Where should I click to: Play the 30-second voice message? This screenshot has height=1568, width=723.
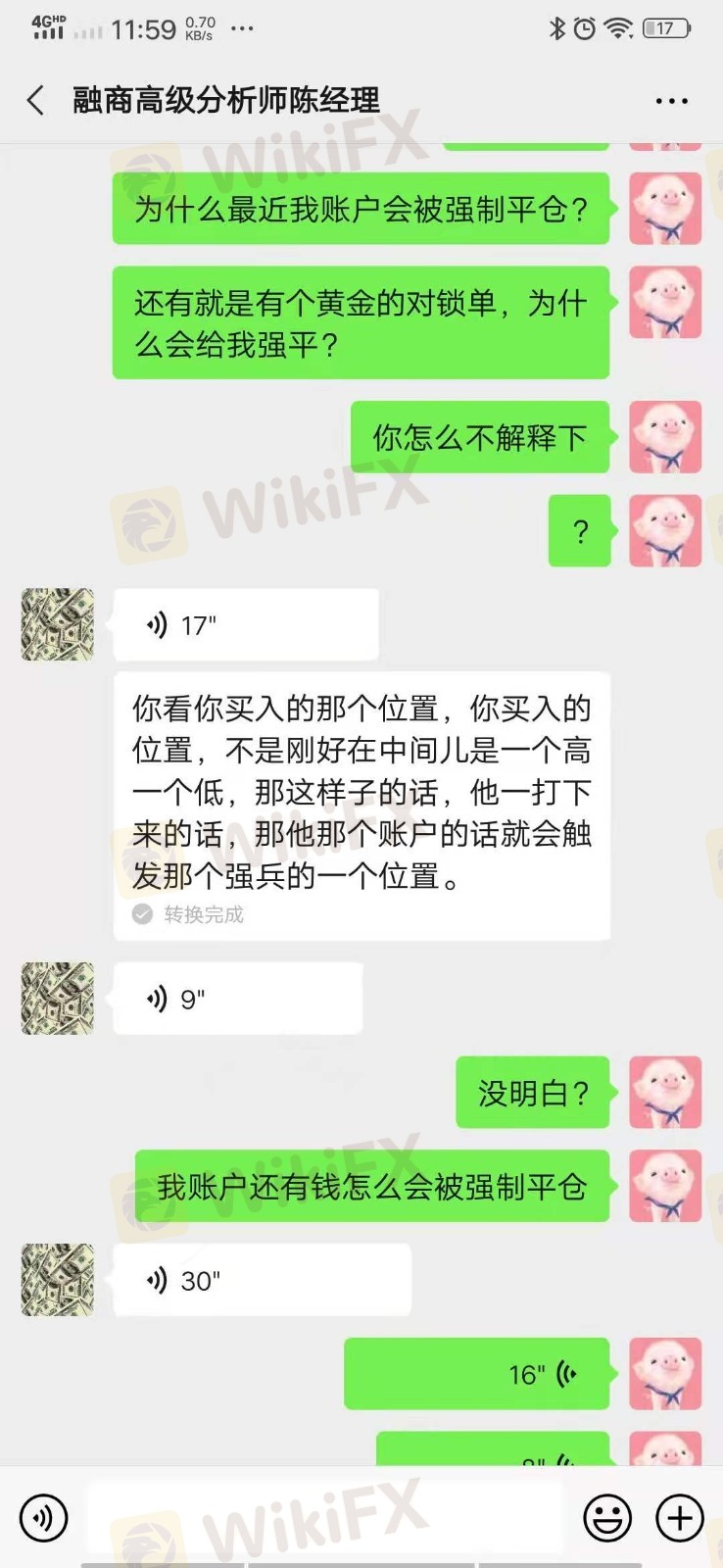coord(261,1280)
